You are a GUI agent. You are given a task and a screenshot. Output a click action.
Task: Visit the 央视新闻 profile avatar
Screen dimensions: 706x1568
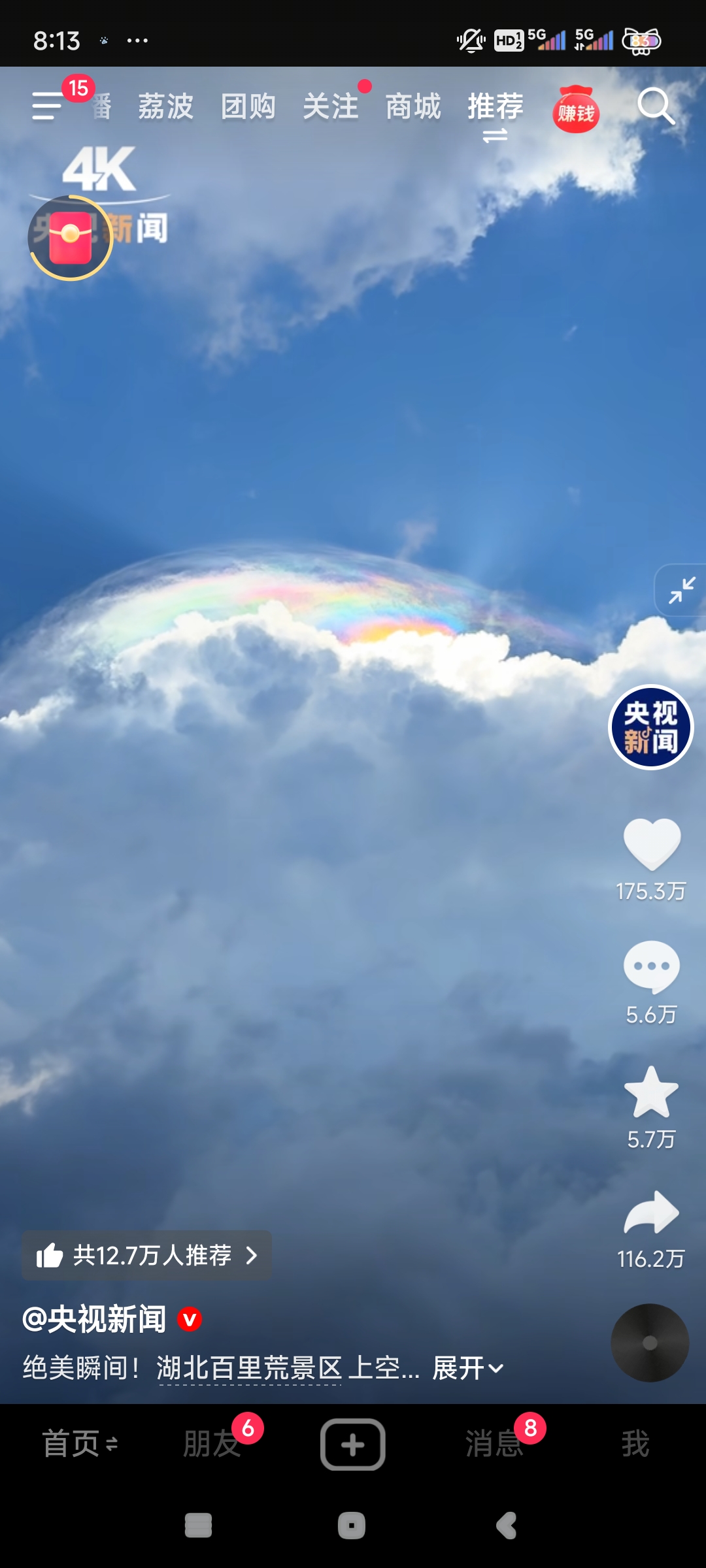coord(650,727)
